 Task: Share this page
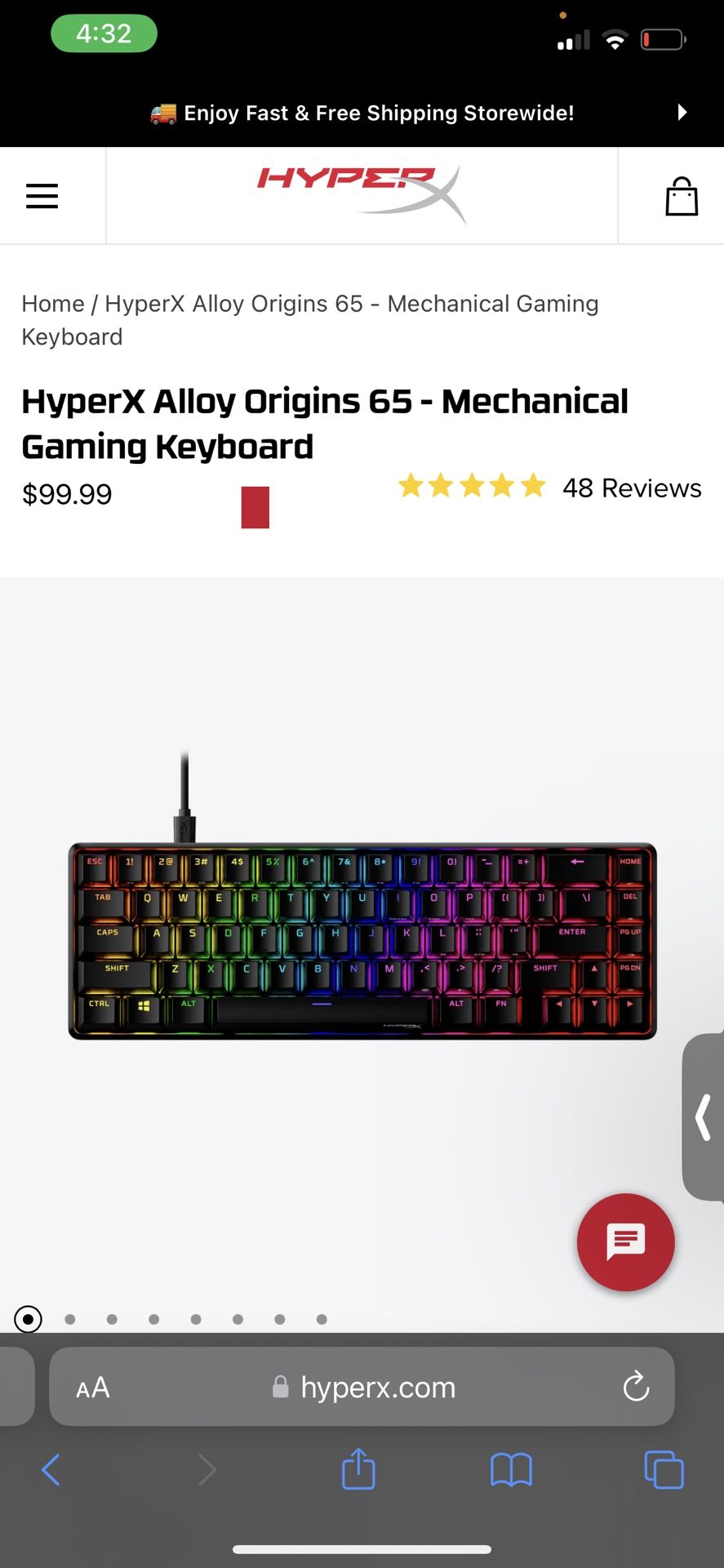(358, 1468)
